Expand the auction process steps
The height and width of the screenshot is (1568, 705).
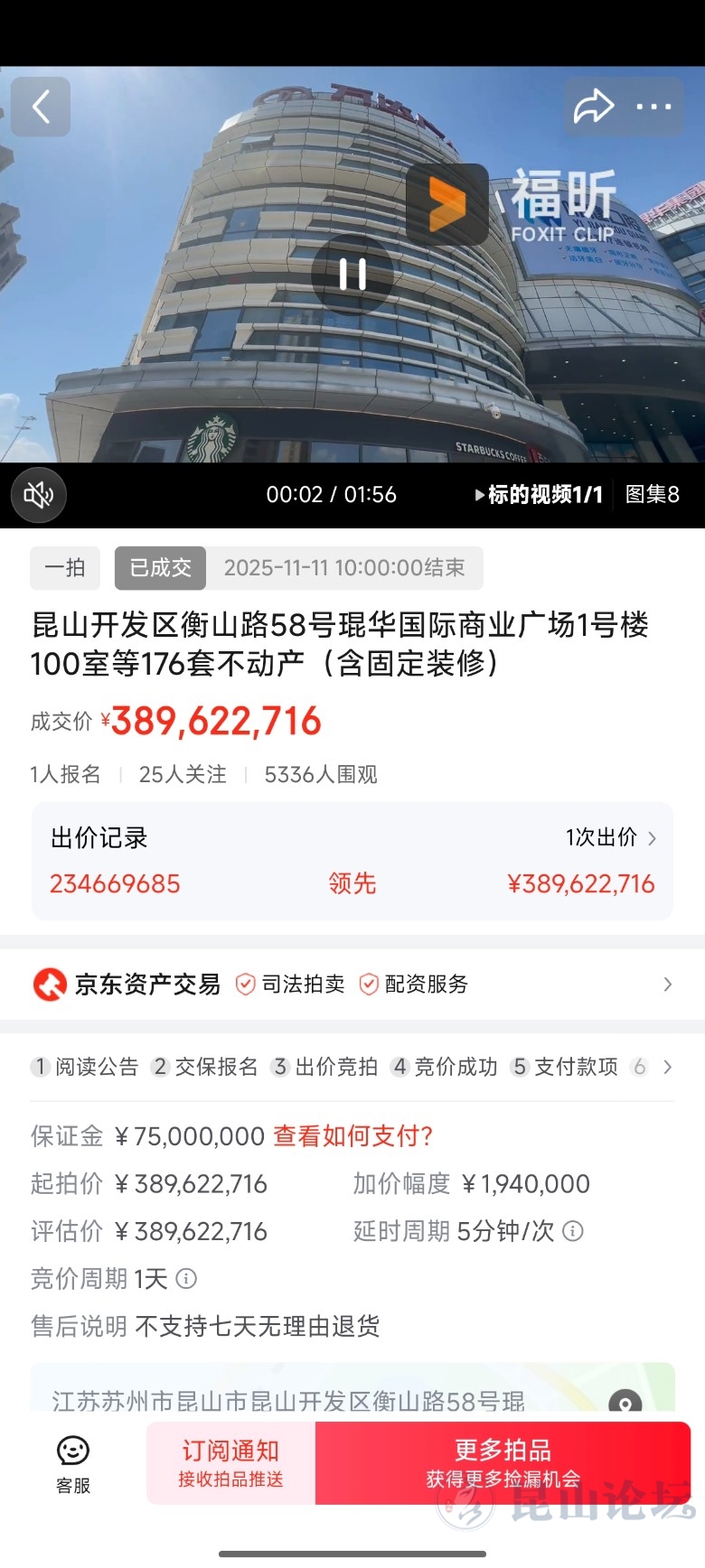click(x=667, y=1068)
